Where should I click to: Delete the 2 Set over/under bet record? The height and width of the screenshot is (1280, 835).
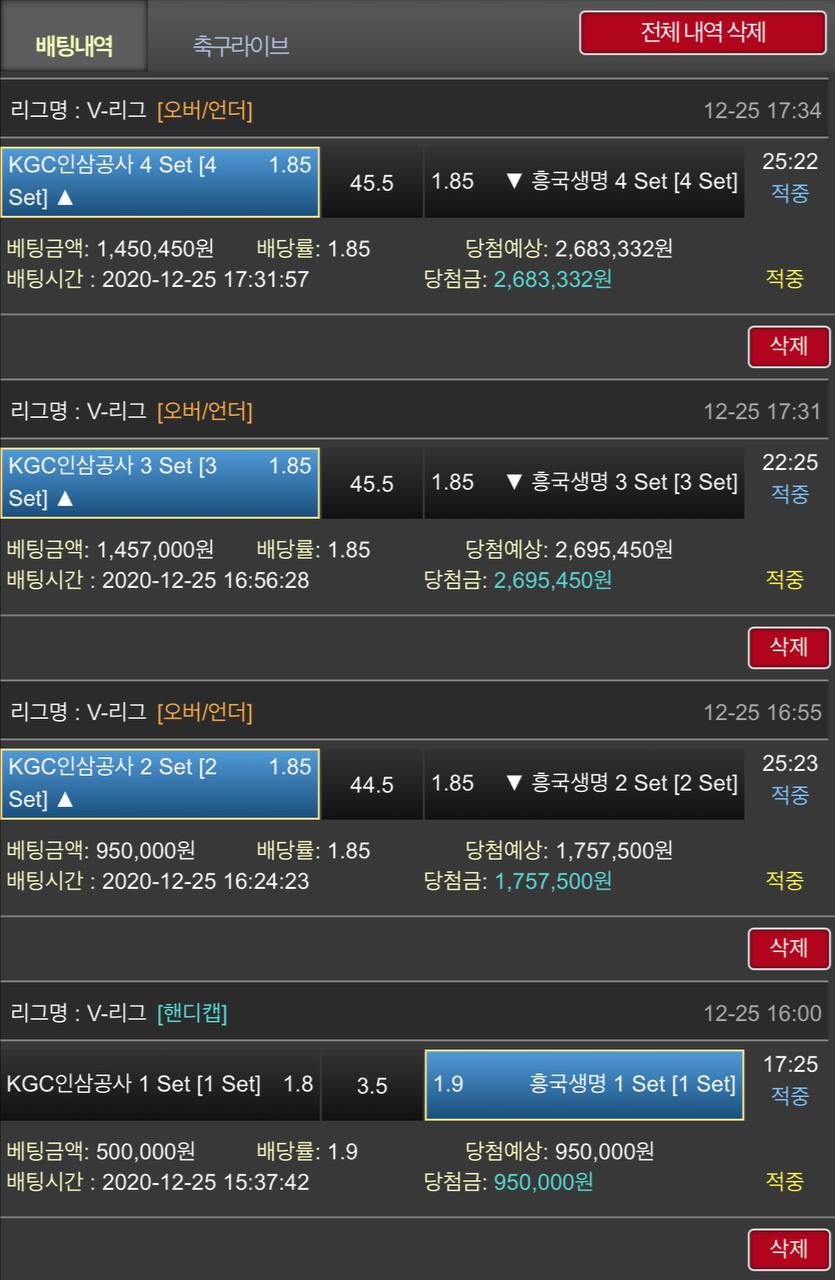click(x=789, y=948)
